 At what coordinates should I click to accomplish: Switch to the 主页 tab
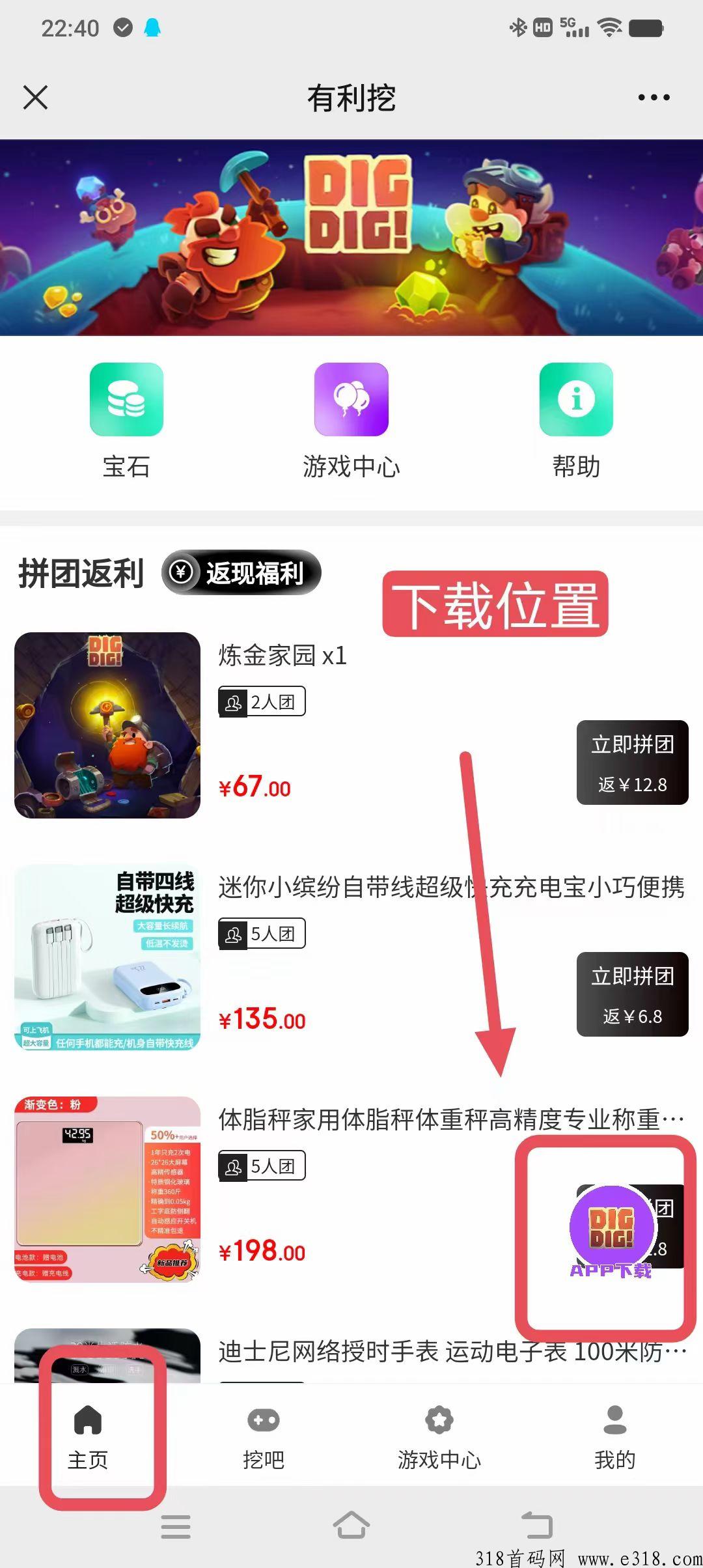[88, 1434]
